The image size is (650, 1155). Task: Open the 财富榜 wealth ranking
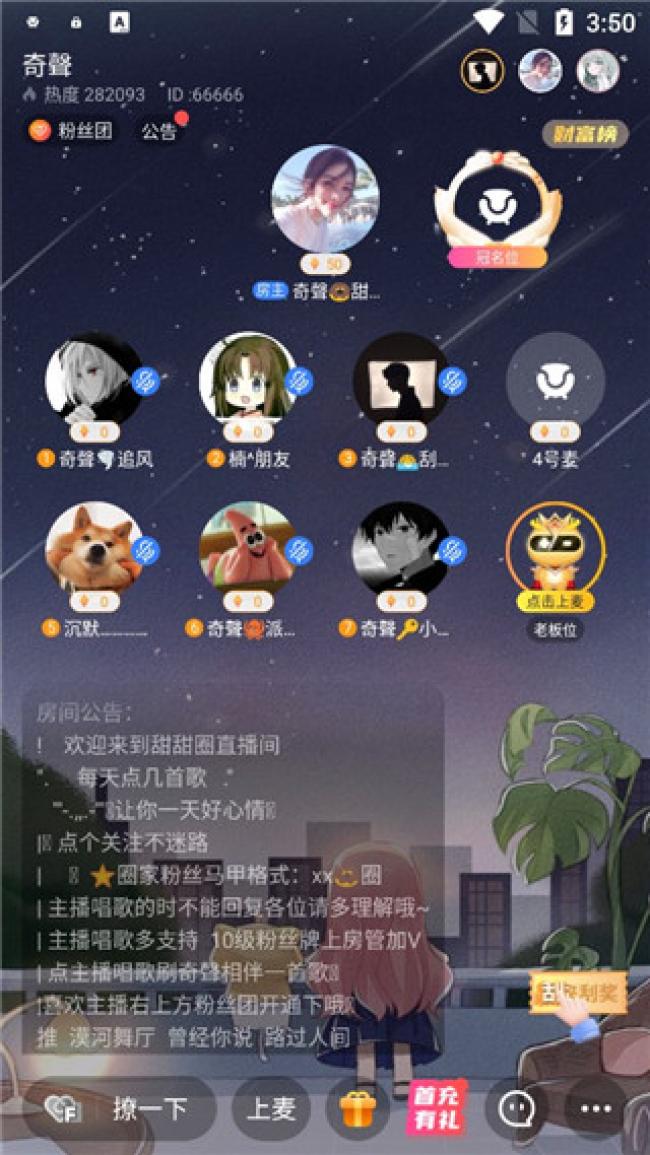(x=585, y=133)
